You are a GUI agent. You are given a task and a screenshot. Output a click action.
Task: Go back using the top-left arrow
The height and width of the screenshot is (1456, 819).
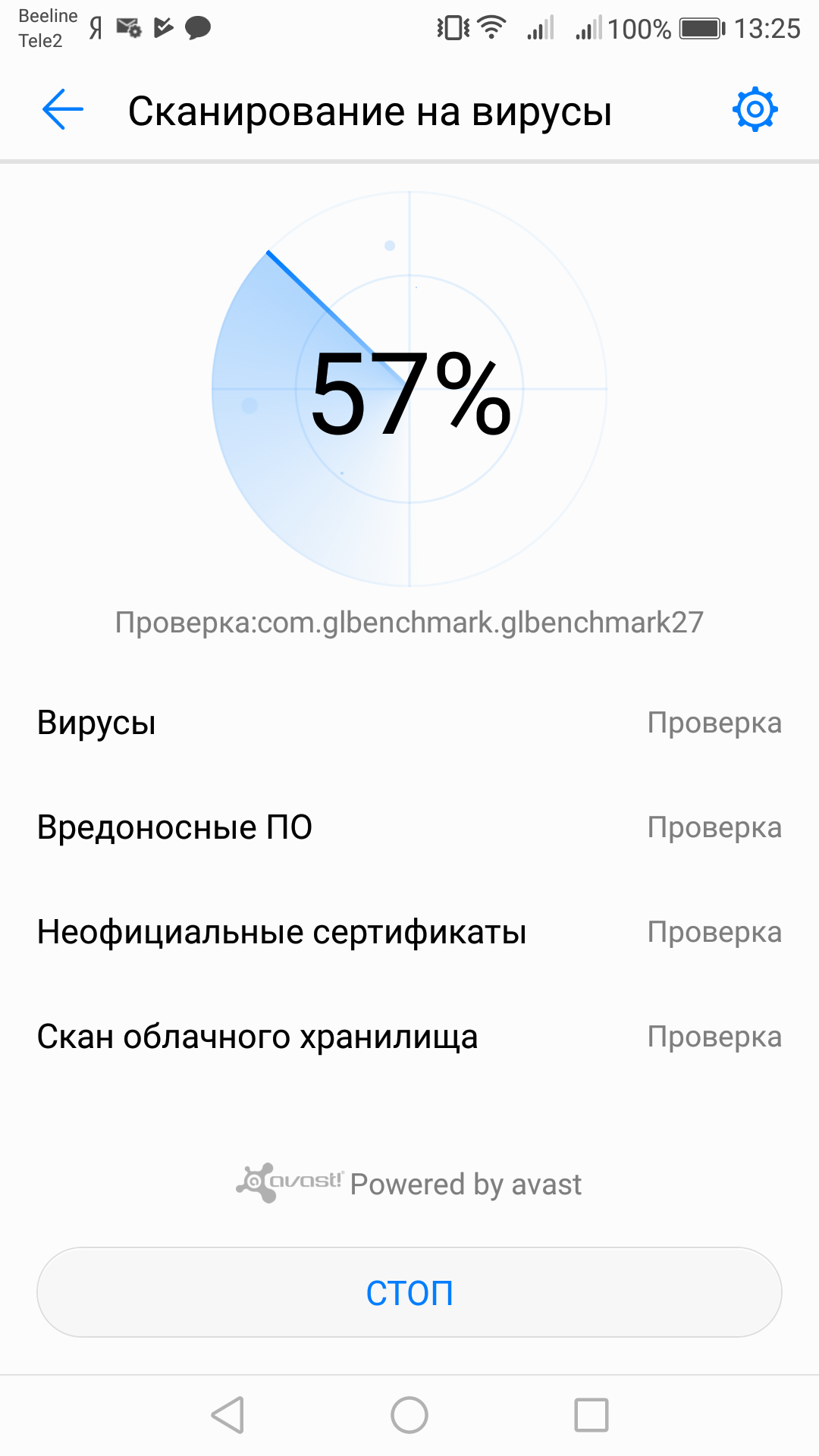63,110
